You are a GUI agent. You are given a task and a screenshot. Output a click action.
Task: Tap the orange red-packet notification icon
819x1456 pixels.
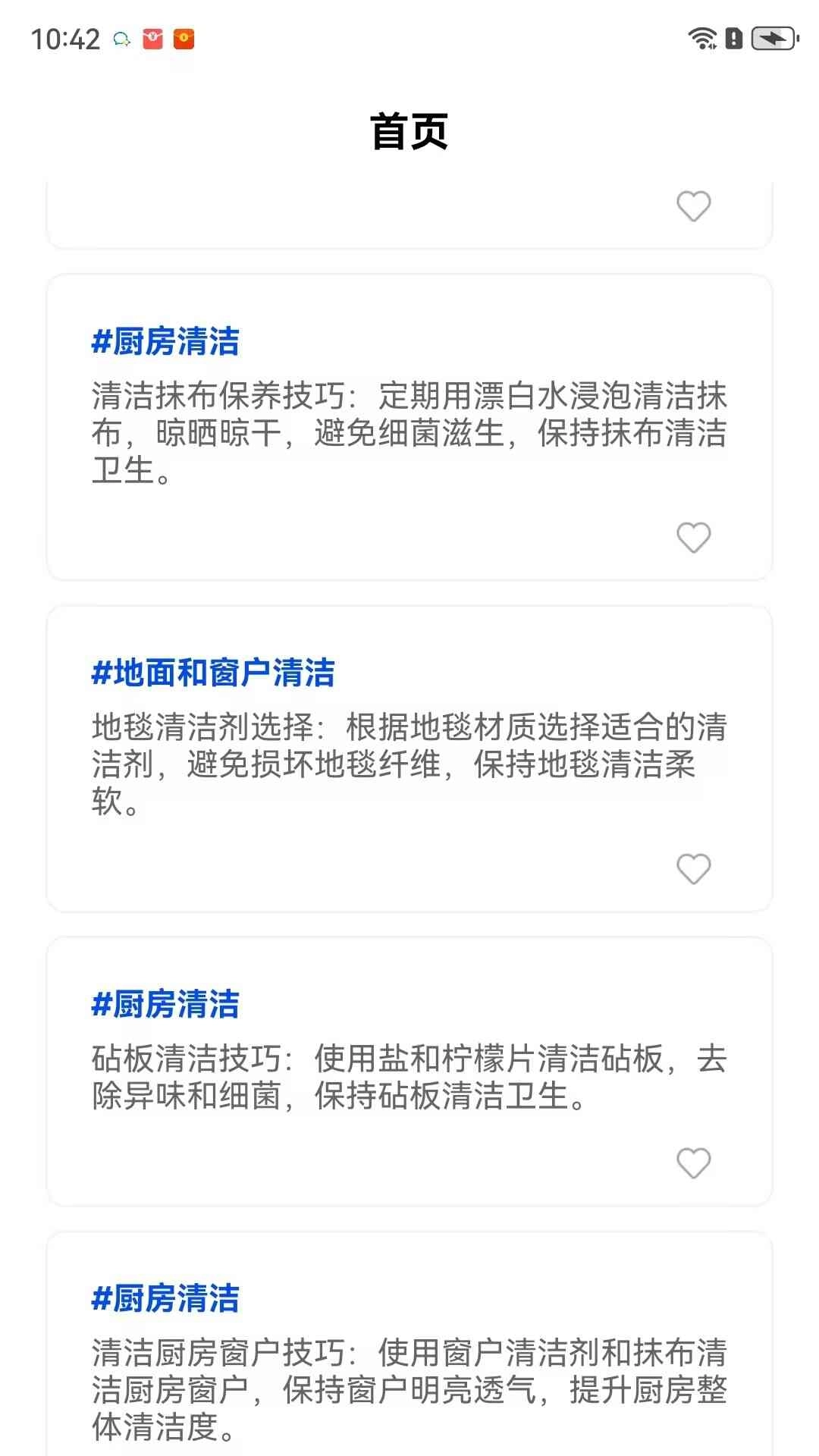(184, 38)
